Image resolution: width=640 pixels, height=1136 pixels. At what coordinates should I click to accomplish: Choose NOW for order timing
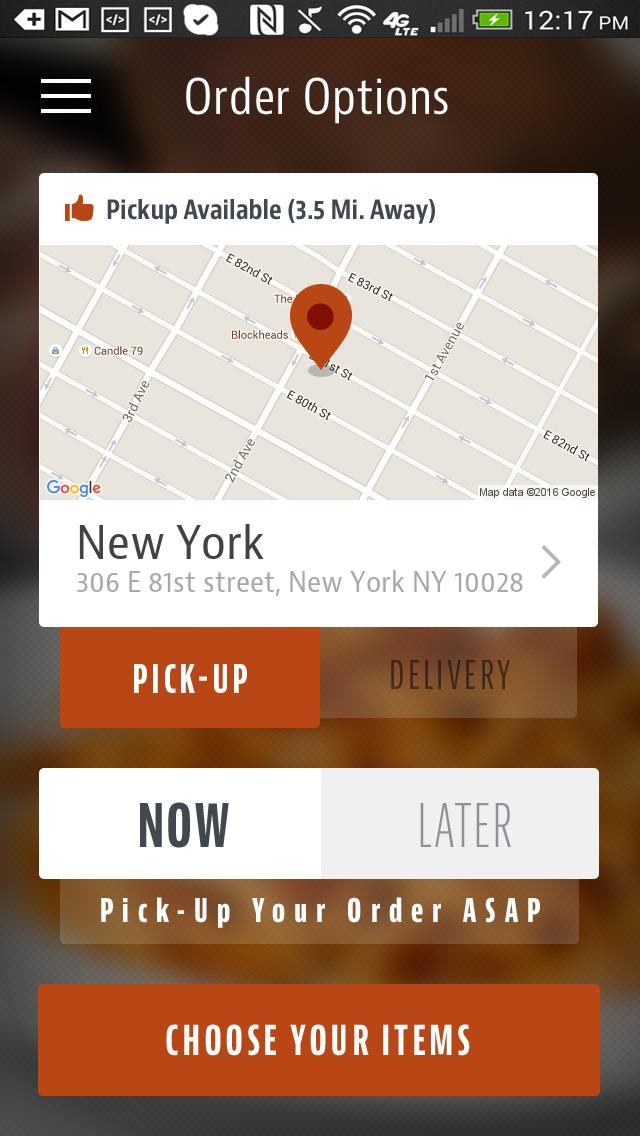(182, 824)
